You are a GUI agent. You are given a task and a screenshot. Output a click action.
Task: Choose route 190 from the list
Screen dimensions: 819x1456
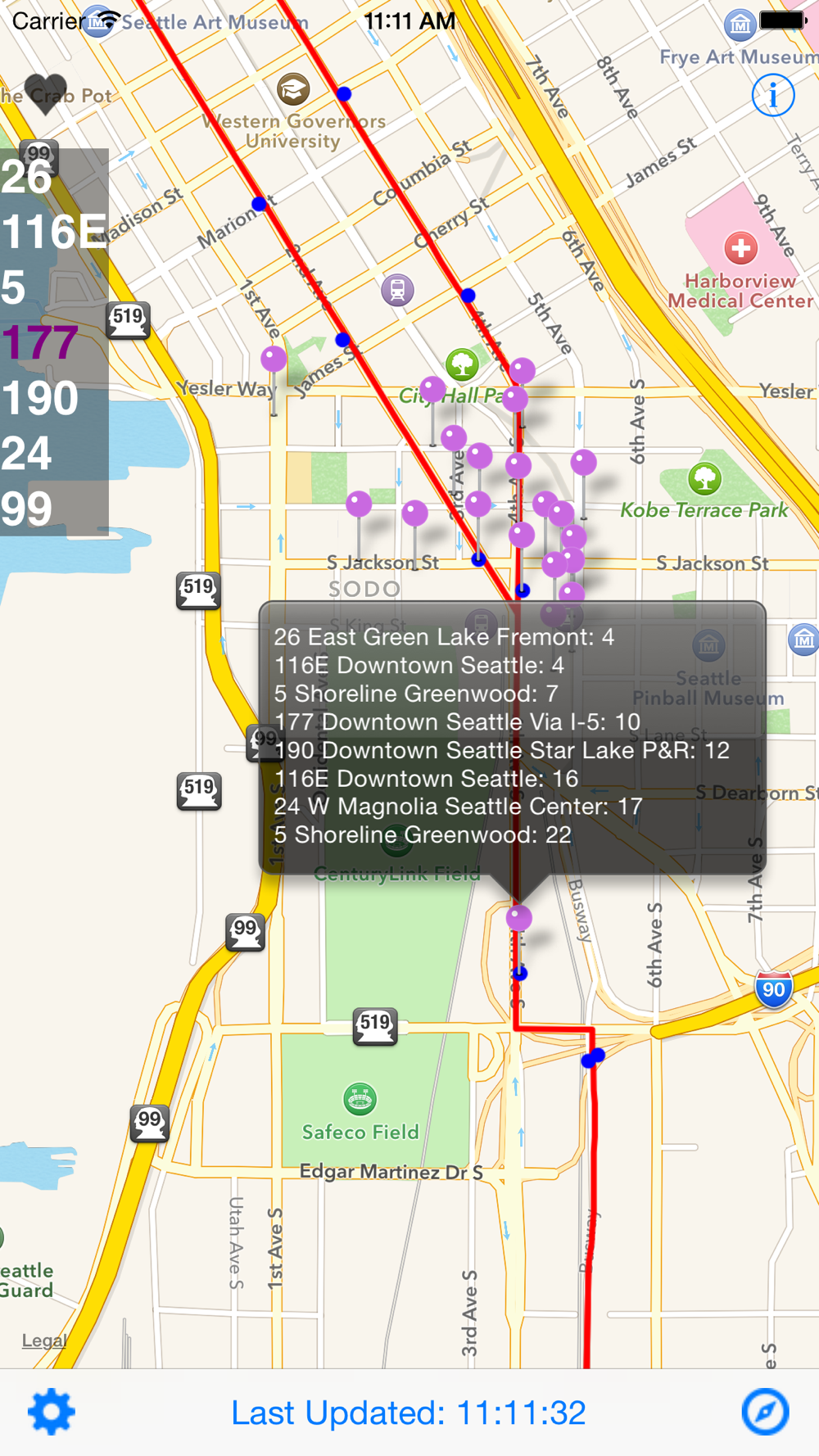[x=39, y=398]
